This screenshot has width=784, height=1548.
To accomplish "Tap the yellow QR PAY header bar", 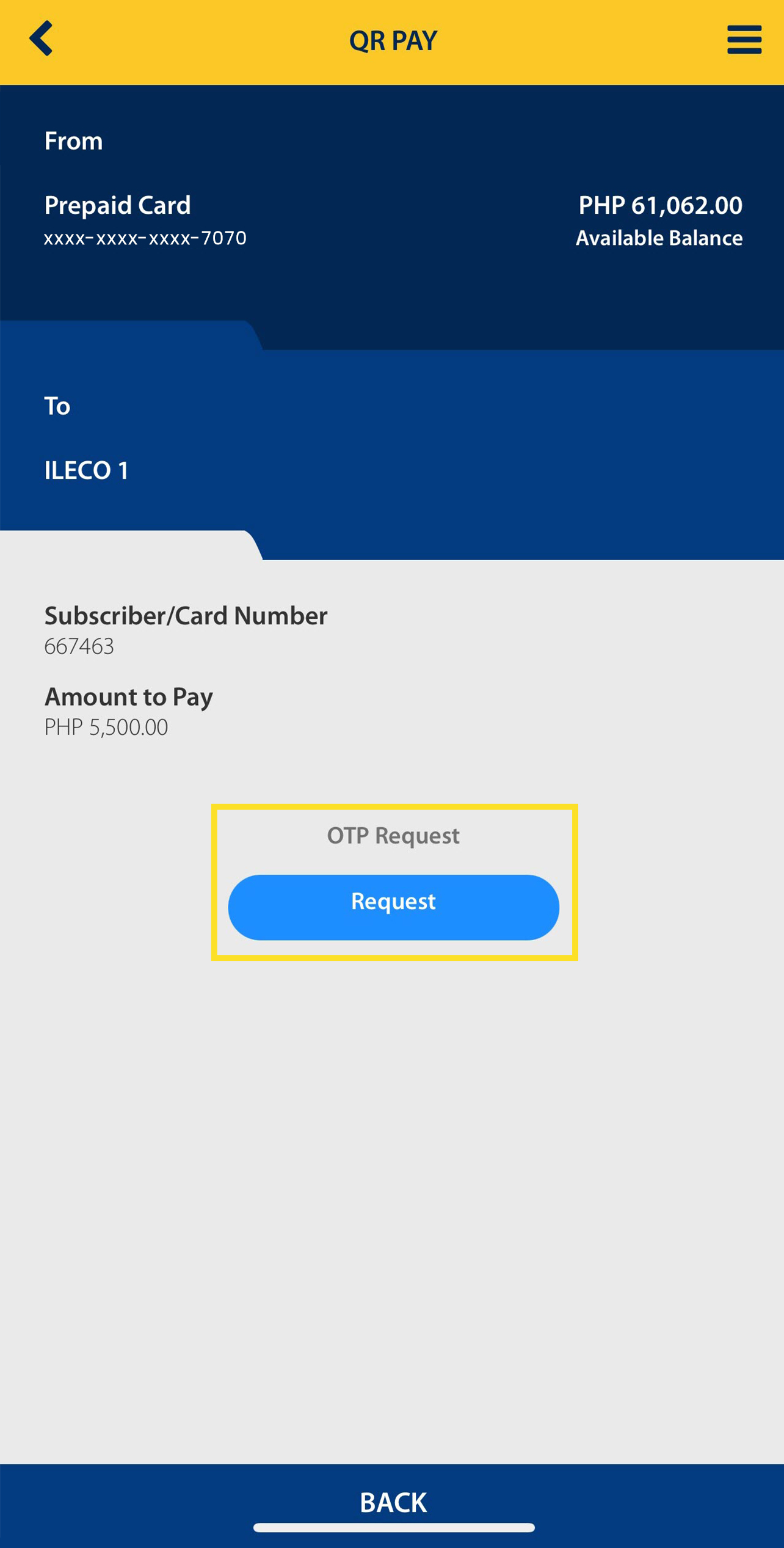I will point(392,40).
